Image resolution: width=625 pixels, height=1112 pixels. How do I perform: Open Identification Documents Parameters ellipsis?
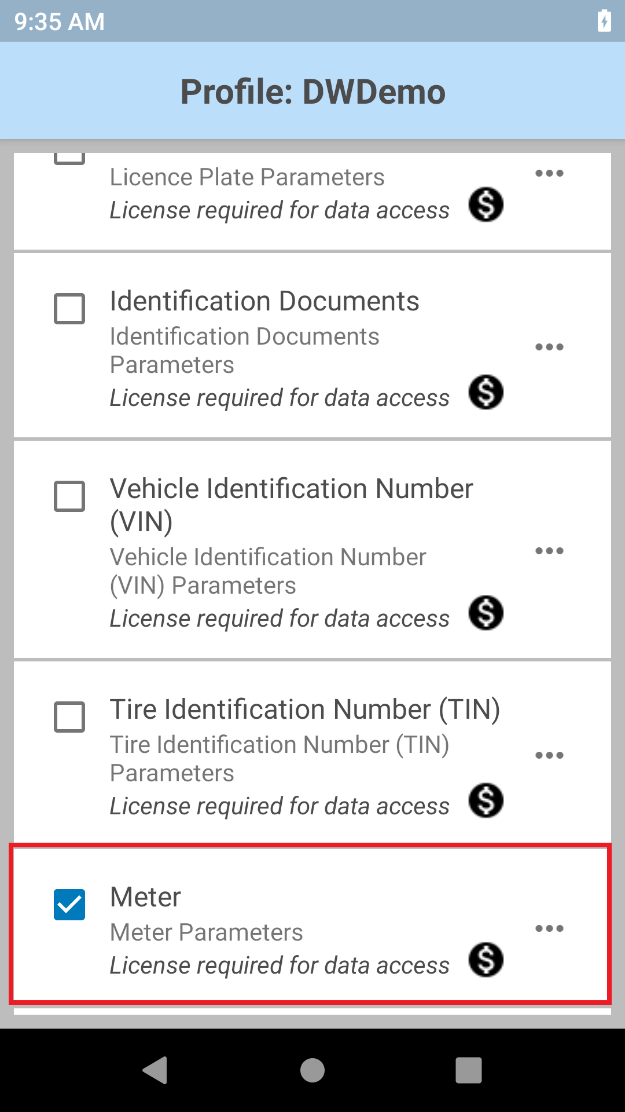pos(549,347)
